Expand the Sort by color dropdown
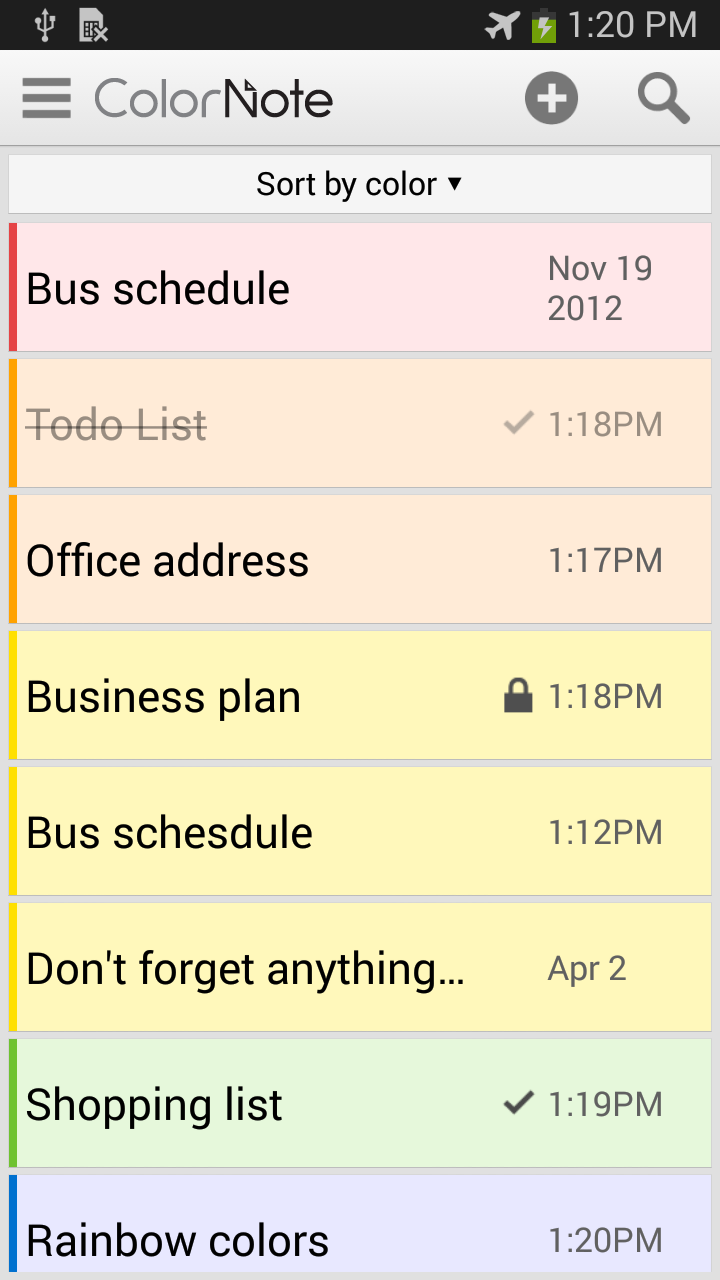 click(x=360, y=184)
